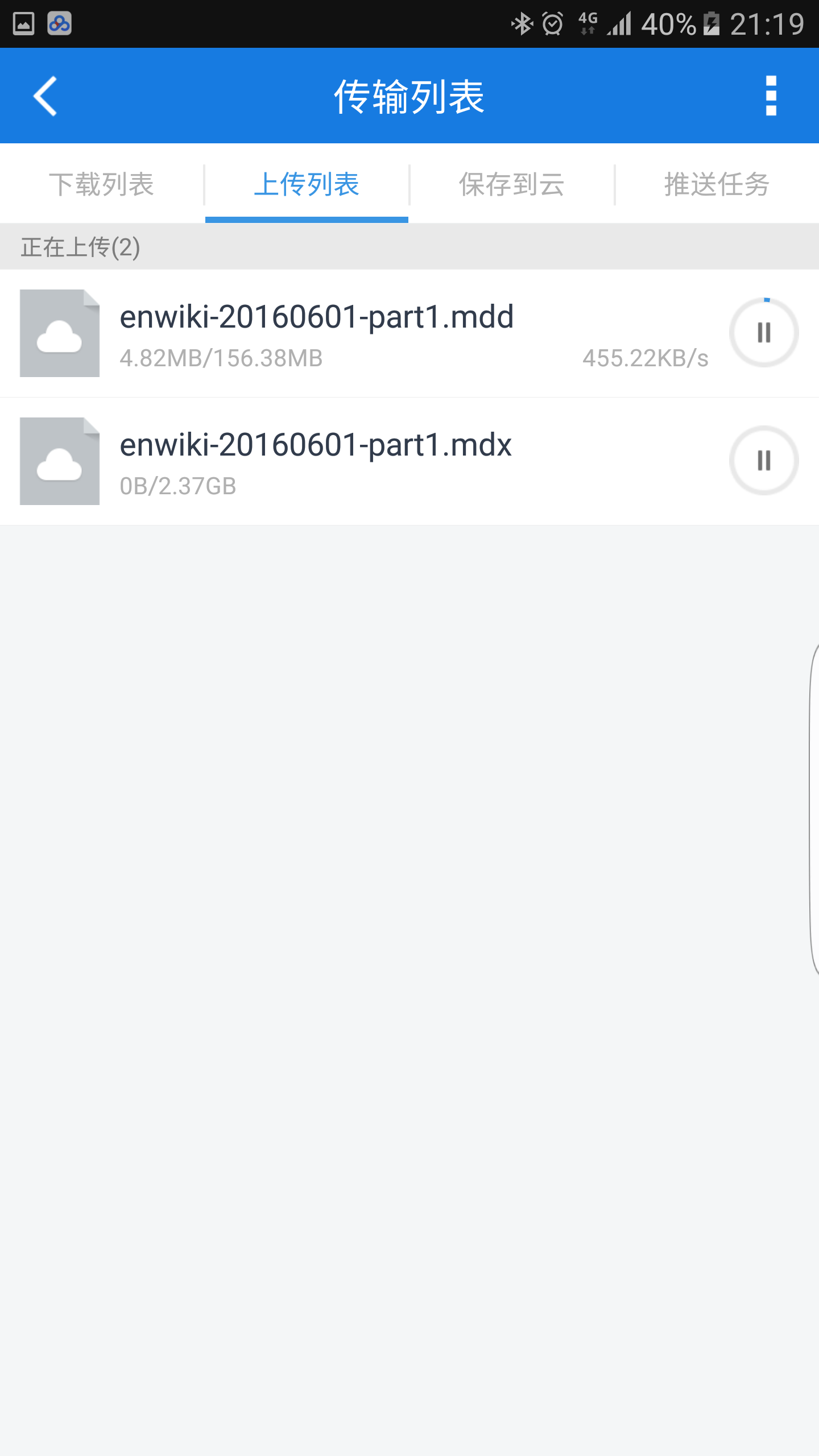
Task: Go back from the 传输列表 screen
Action: (x=45, y=96)
